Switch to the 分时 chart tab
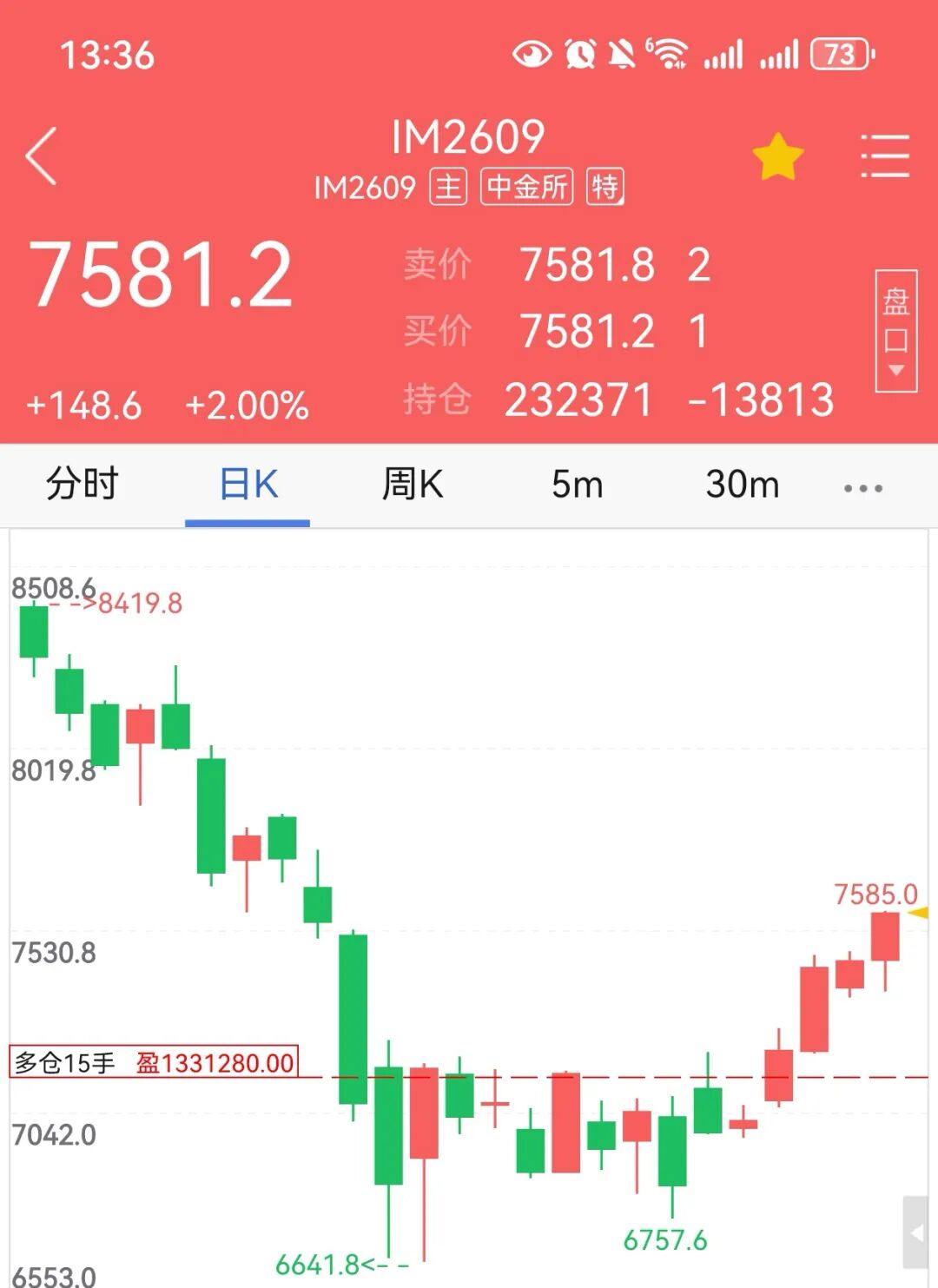The width and height of the screenshot is (938, 1288). pos(83,484)
